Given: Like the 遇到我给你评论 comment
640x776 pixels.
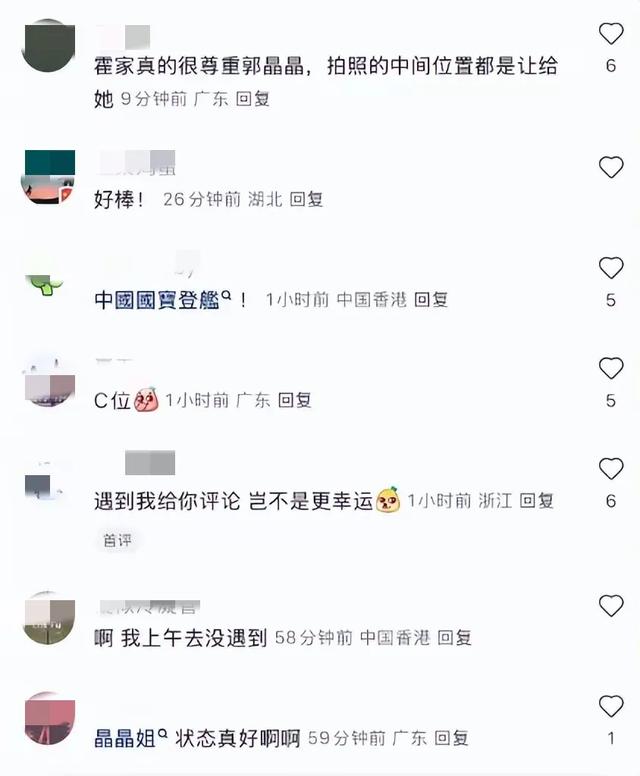Looking at the screenshot, I should [611, 468].
